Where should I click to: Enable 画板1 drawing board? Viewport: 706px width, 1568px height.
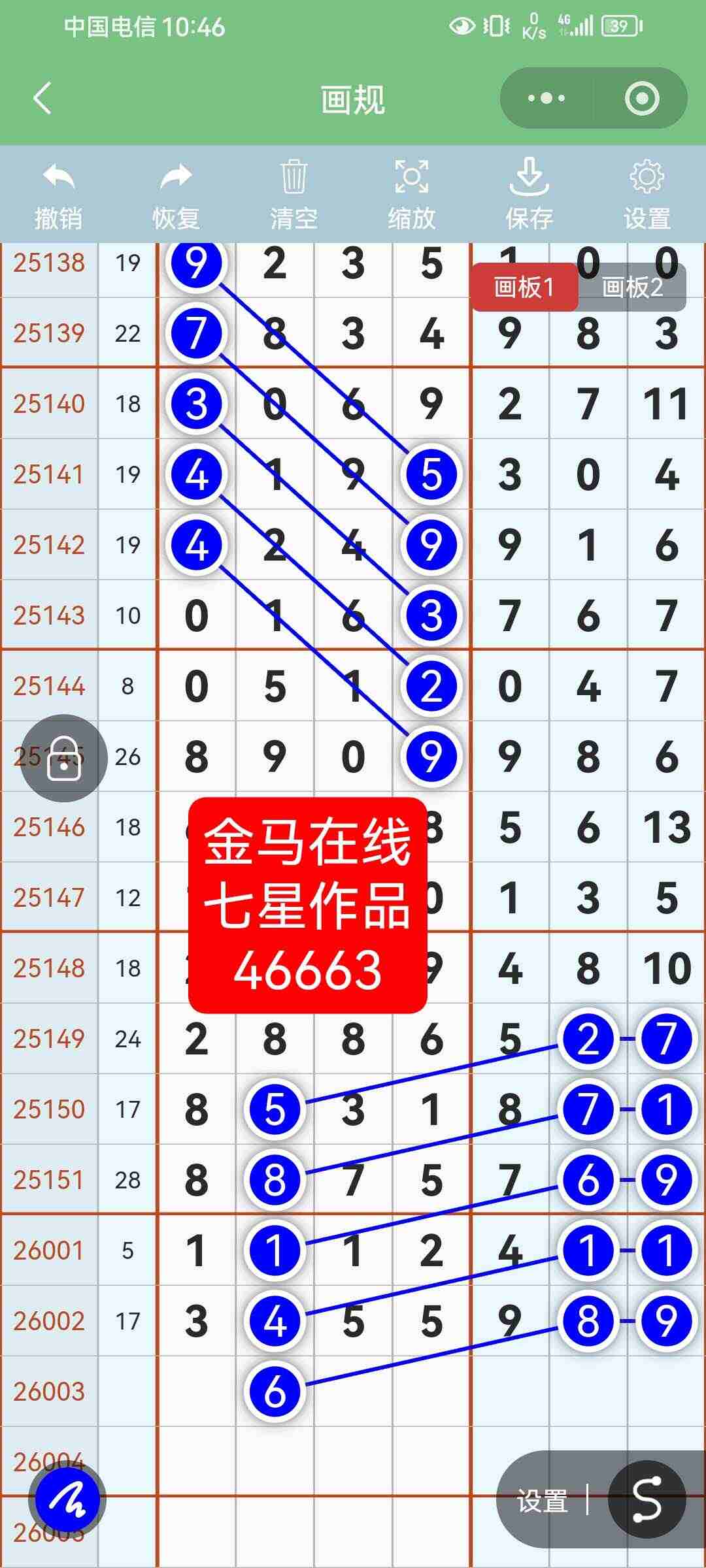coord(526,286)
